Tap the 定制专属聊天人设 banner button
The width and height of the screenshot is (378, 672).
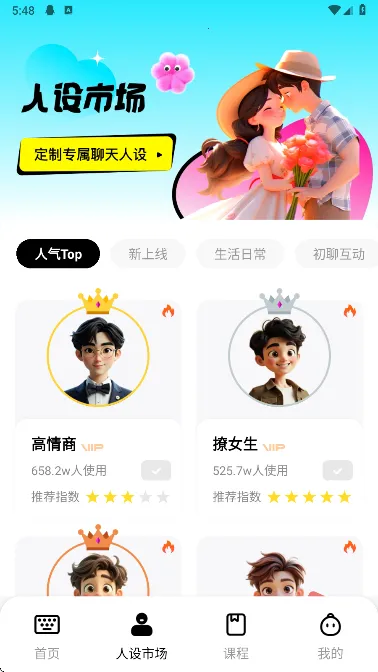point(96,154)
